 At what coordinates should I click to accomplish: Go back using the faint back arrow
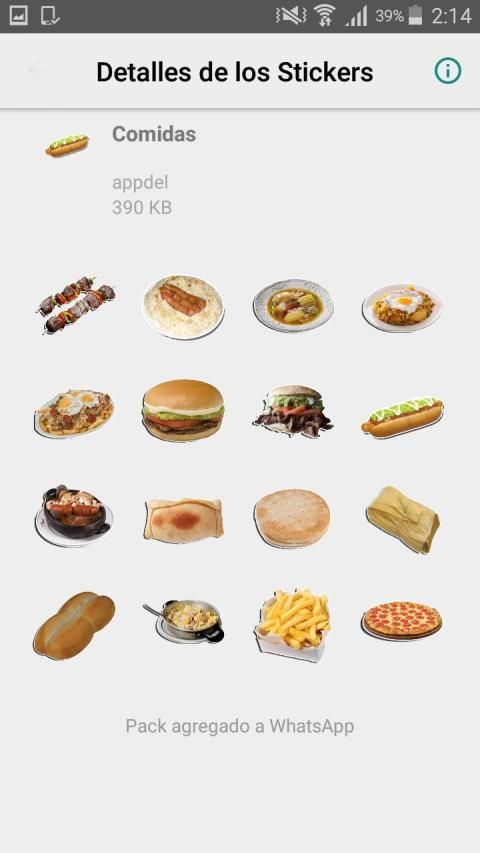click(38, 71)
